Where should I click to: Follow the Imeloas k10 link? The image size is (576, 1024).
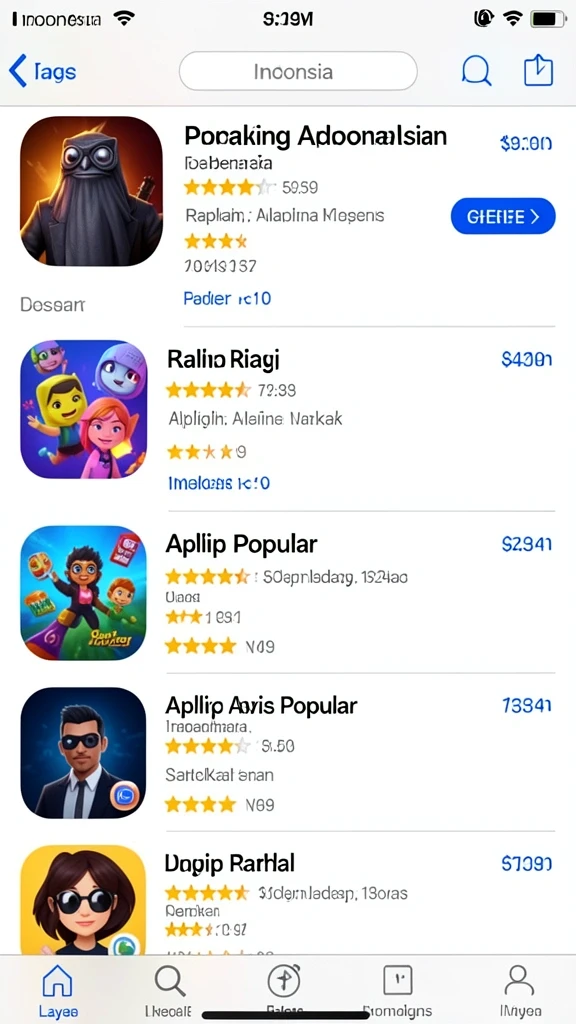(219, 483)
